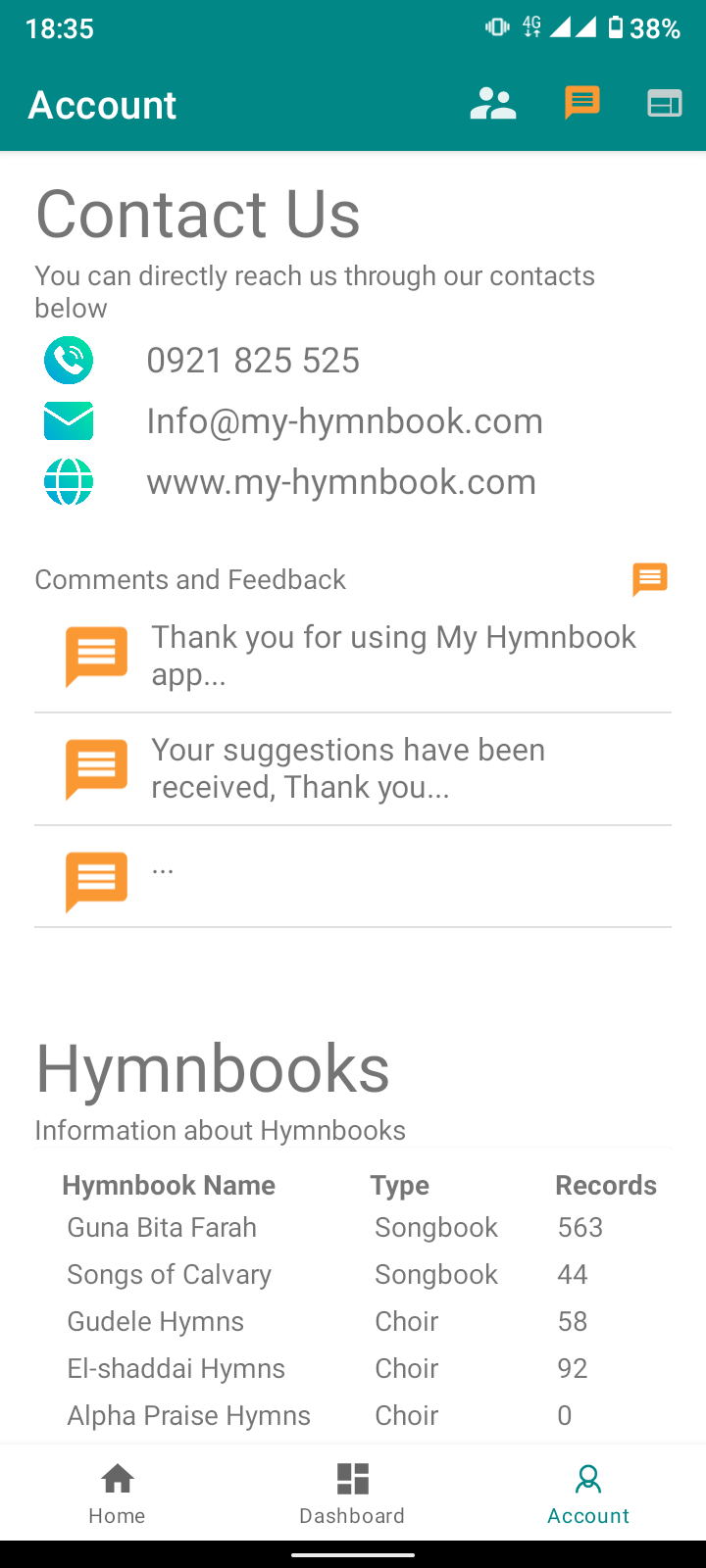
Task: Open the card layout icon in the app bar
Action: (x=665, y=104)
